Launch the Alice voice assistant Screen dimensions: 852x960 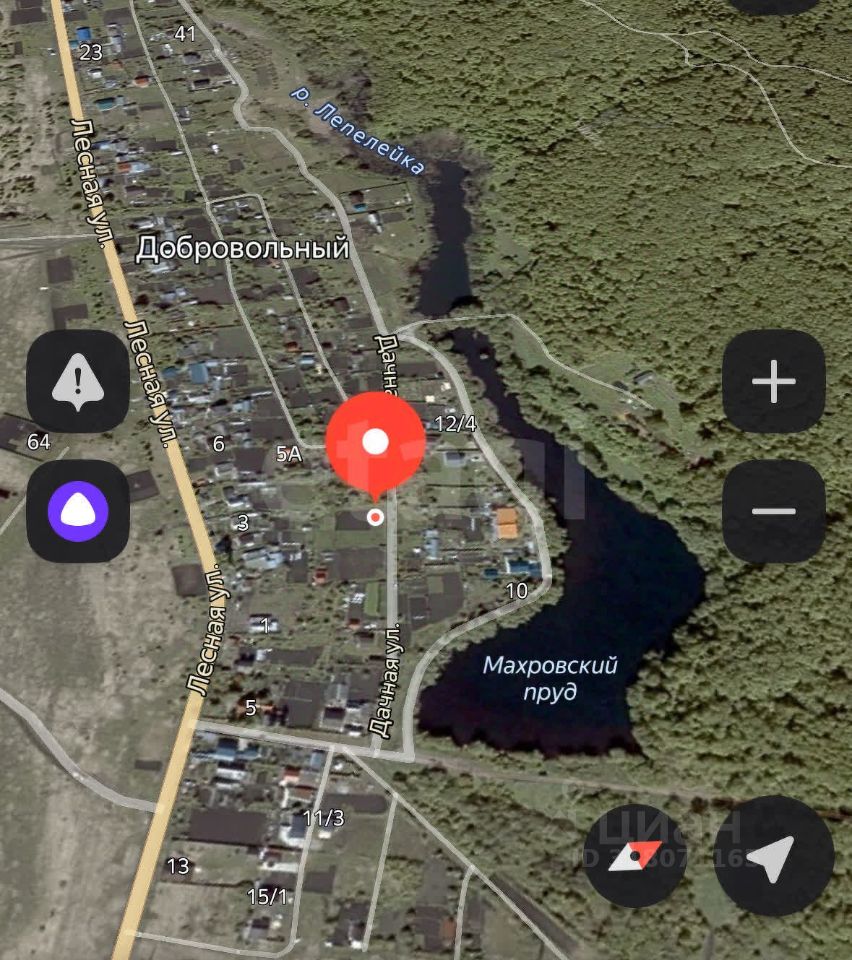pos(77,511)
